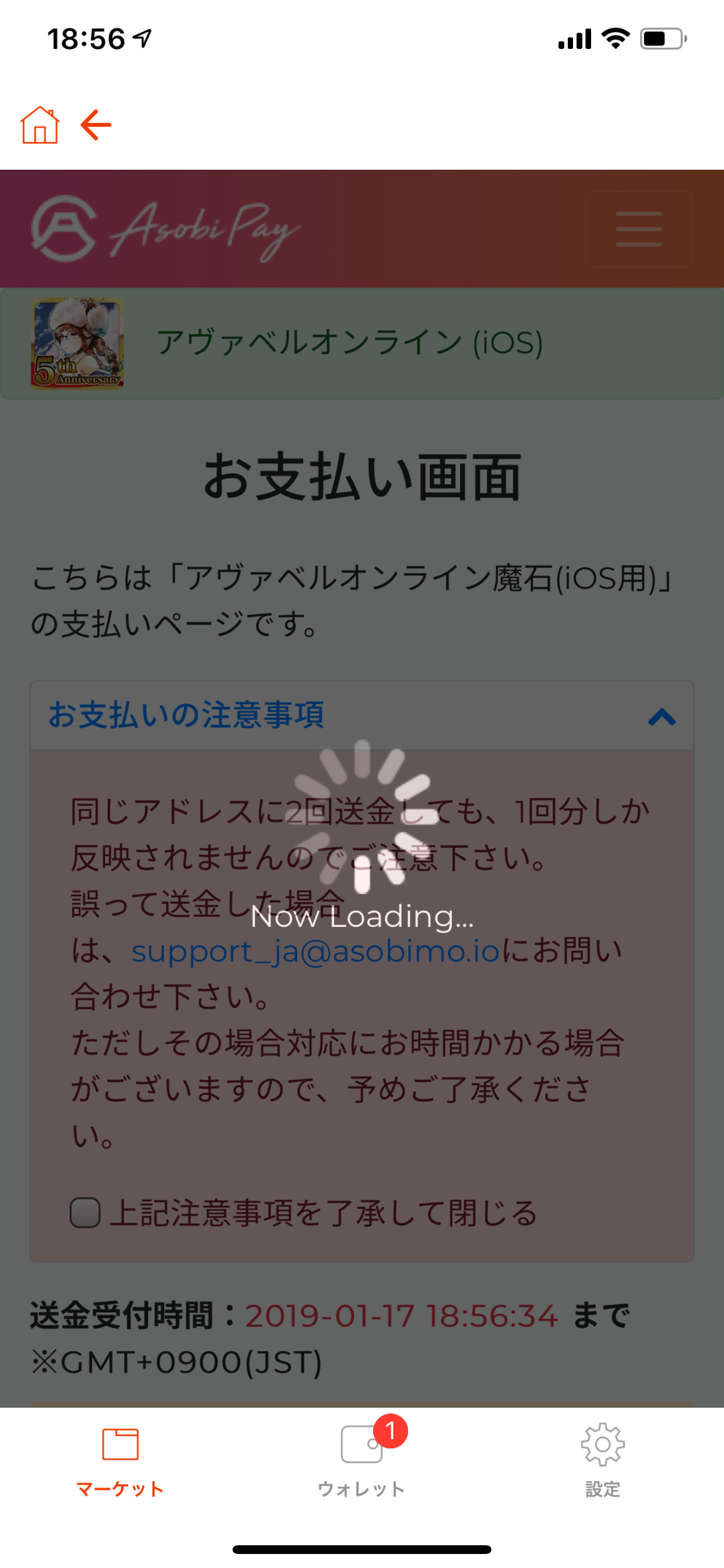Switch to the マーケット tab
Viewport: 724px width, 1568px height.
pos(121,1459)
